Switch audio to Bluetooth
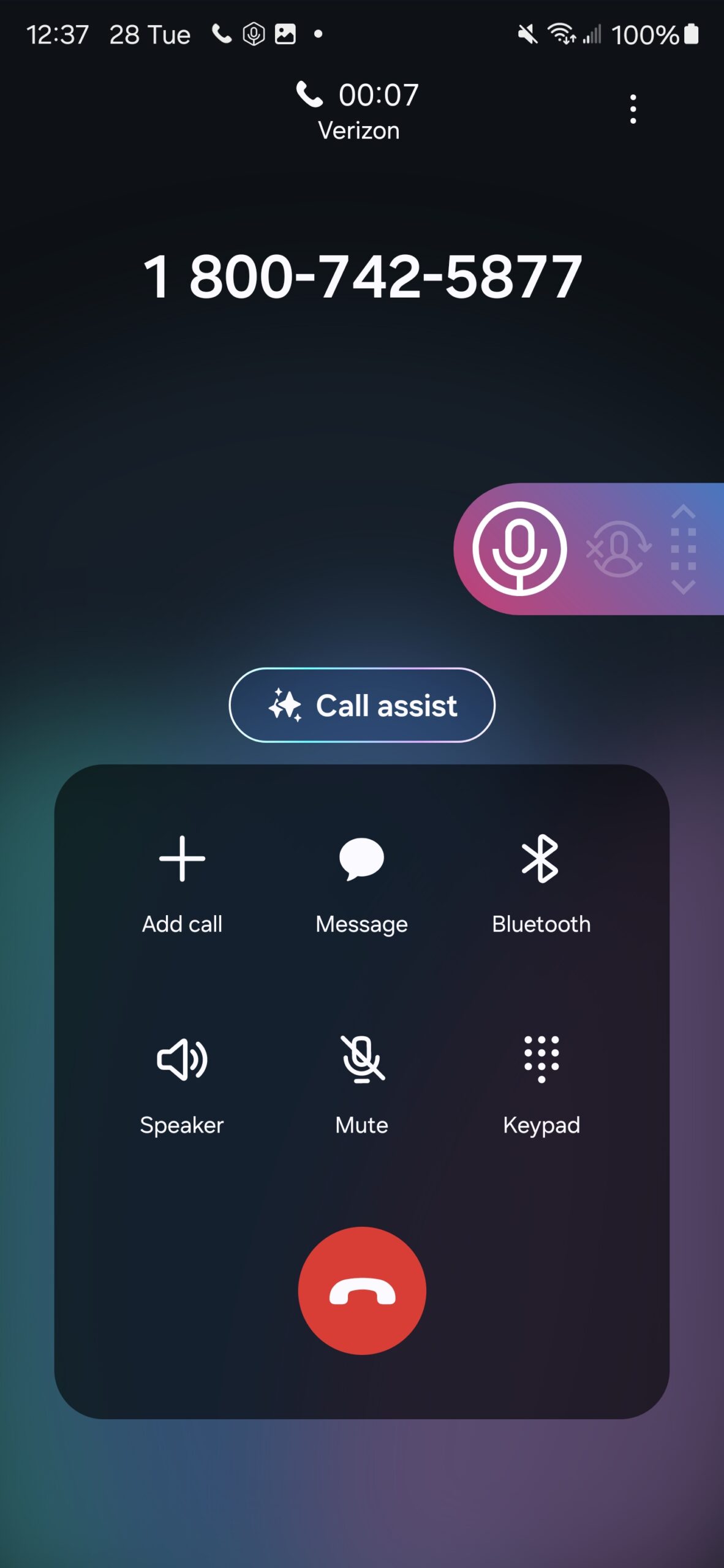This screenshot has height=1568, width=724. click(541, 884)
